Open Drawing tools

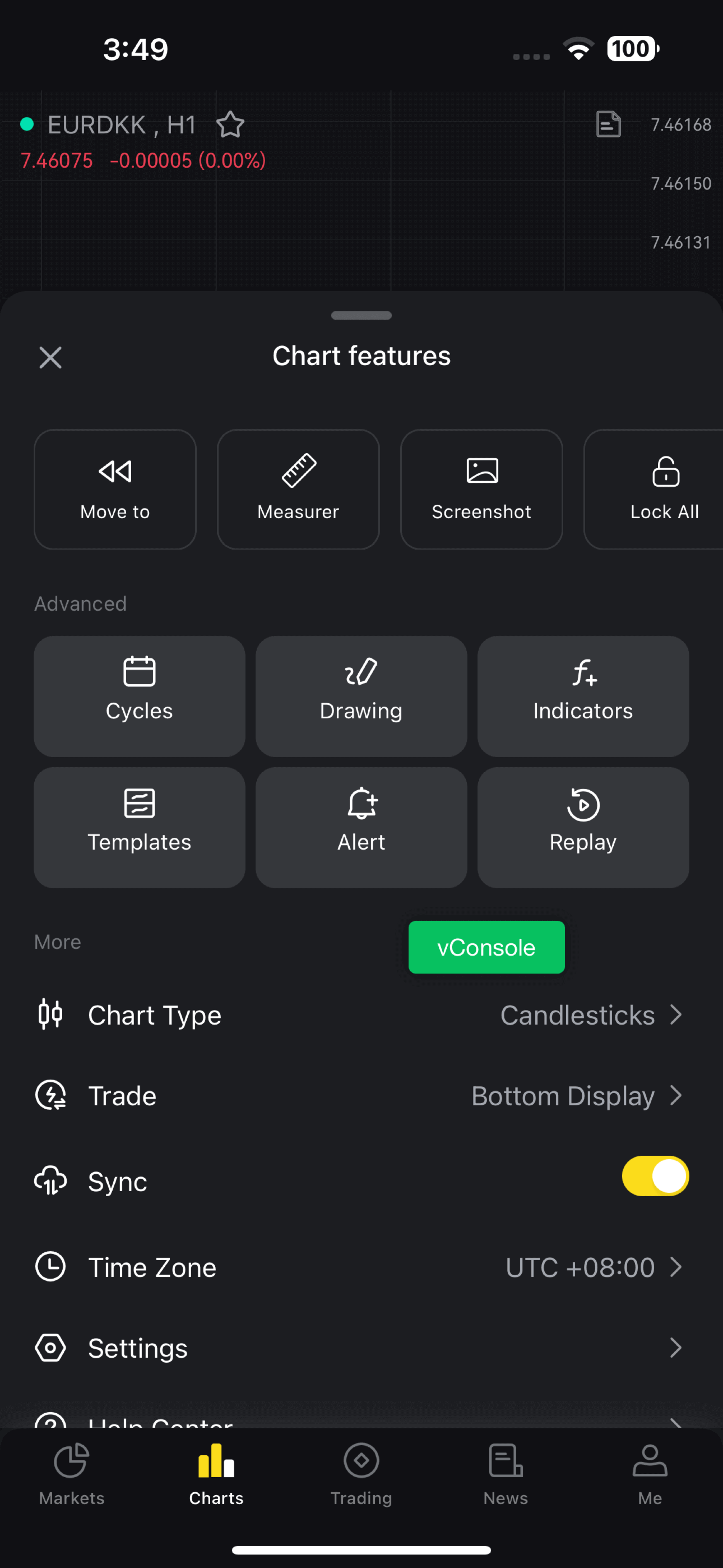[x=361, y=697]
